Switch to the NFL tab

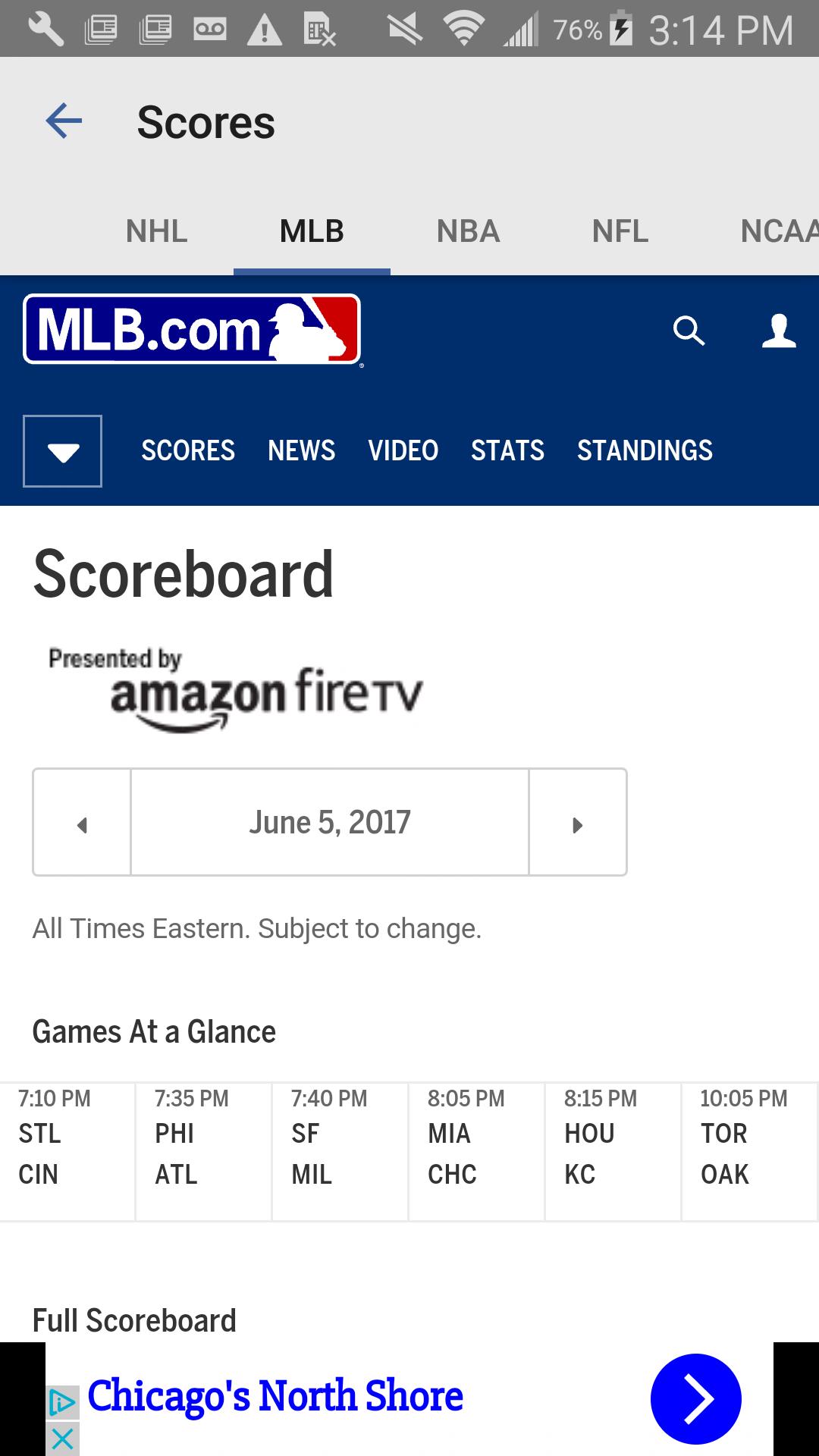pyautogui.click(x=620, y=231)
